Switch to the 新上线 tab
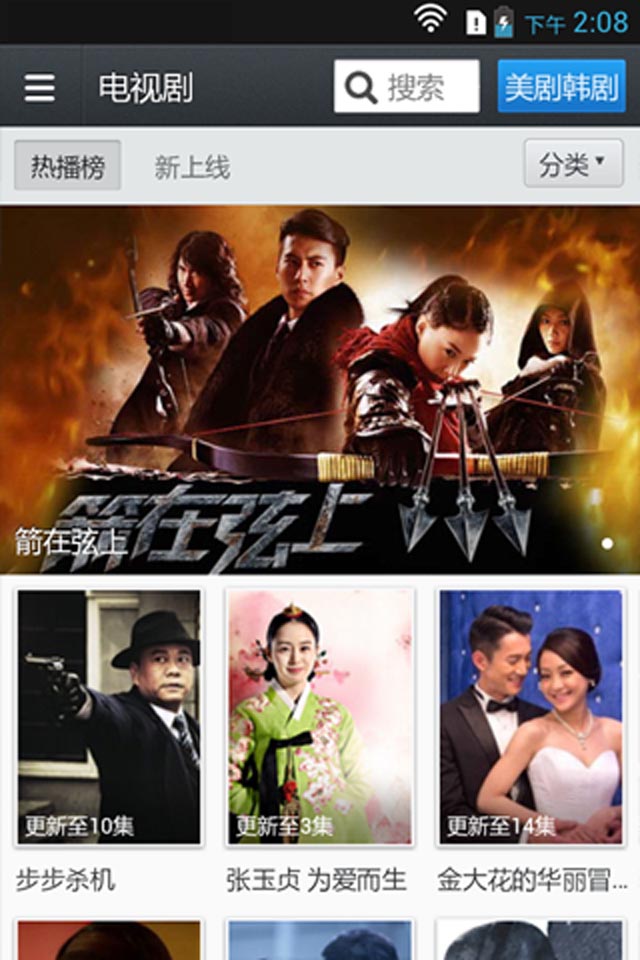The width and height of the screenshot is (640, 960). [192, 167]
